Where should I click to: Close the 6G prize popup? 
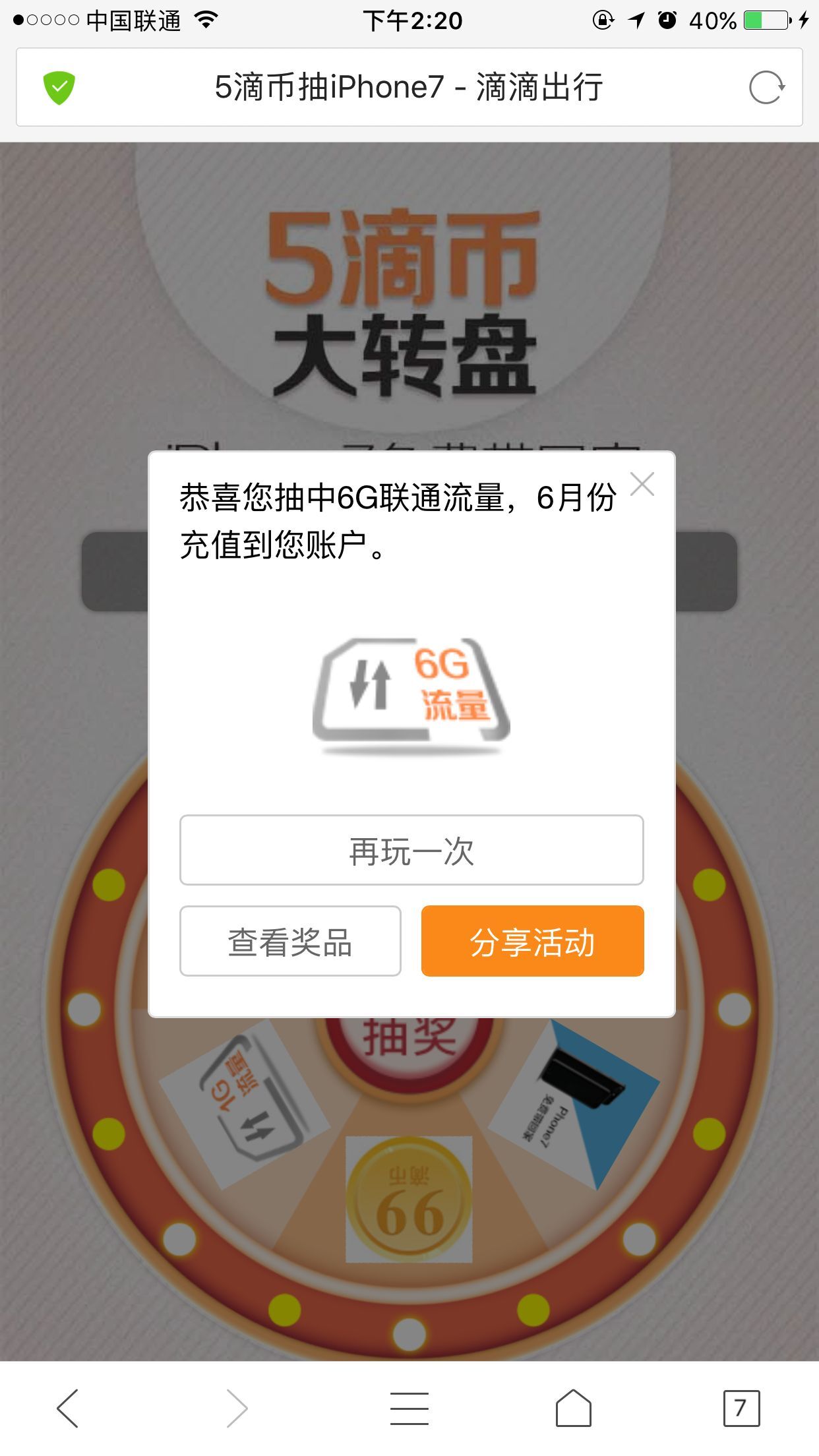point(642,485)
